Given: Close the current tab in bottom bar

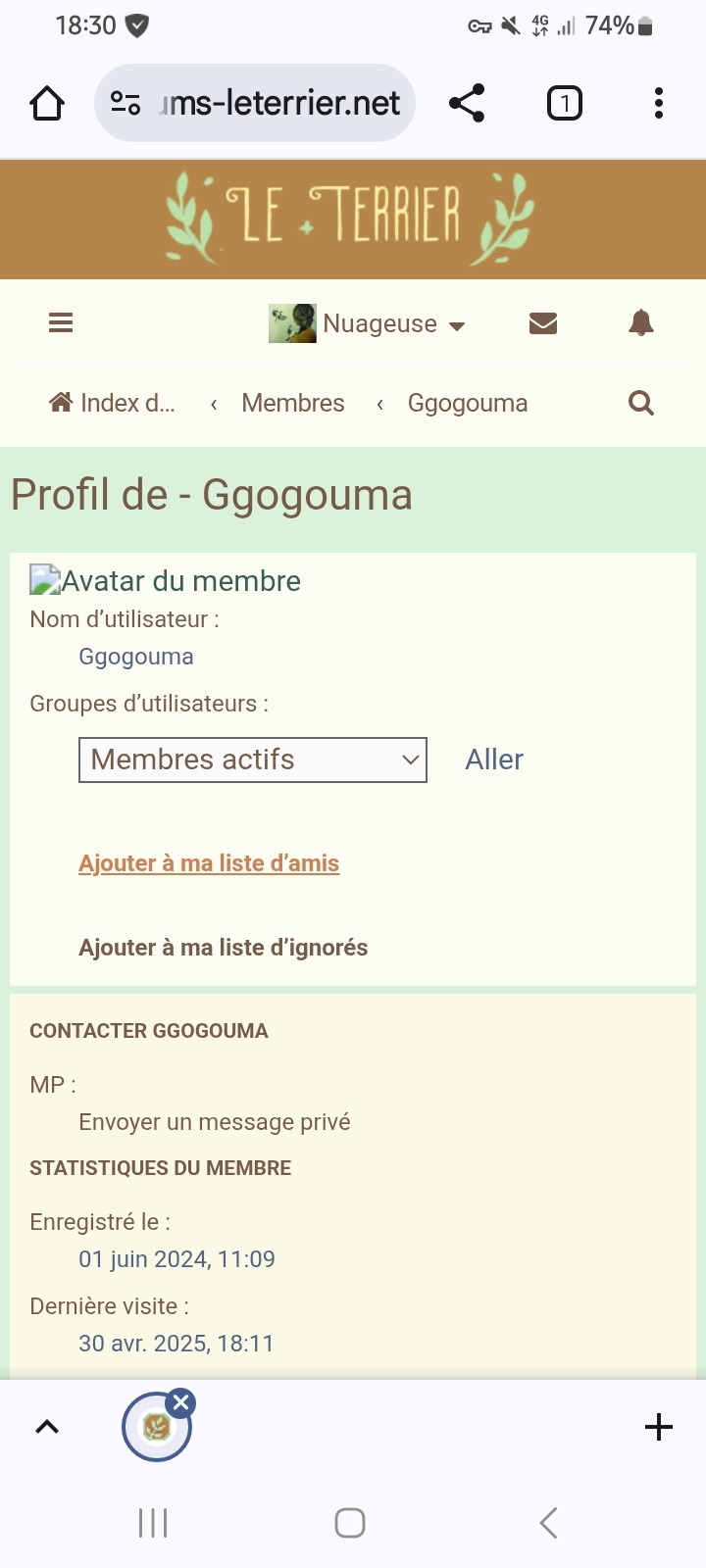Looking at the screenshot, I should tap(180, 1402).
